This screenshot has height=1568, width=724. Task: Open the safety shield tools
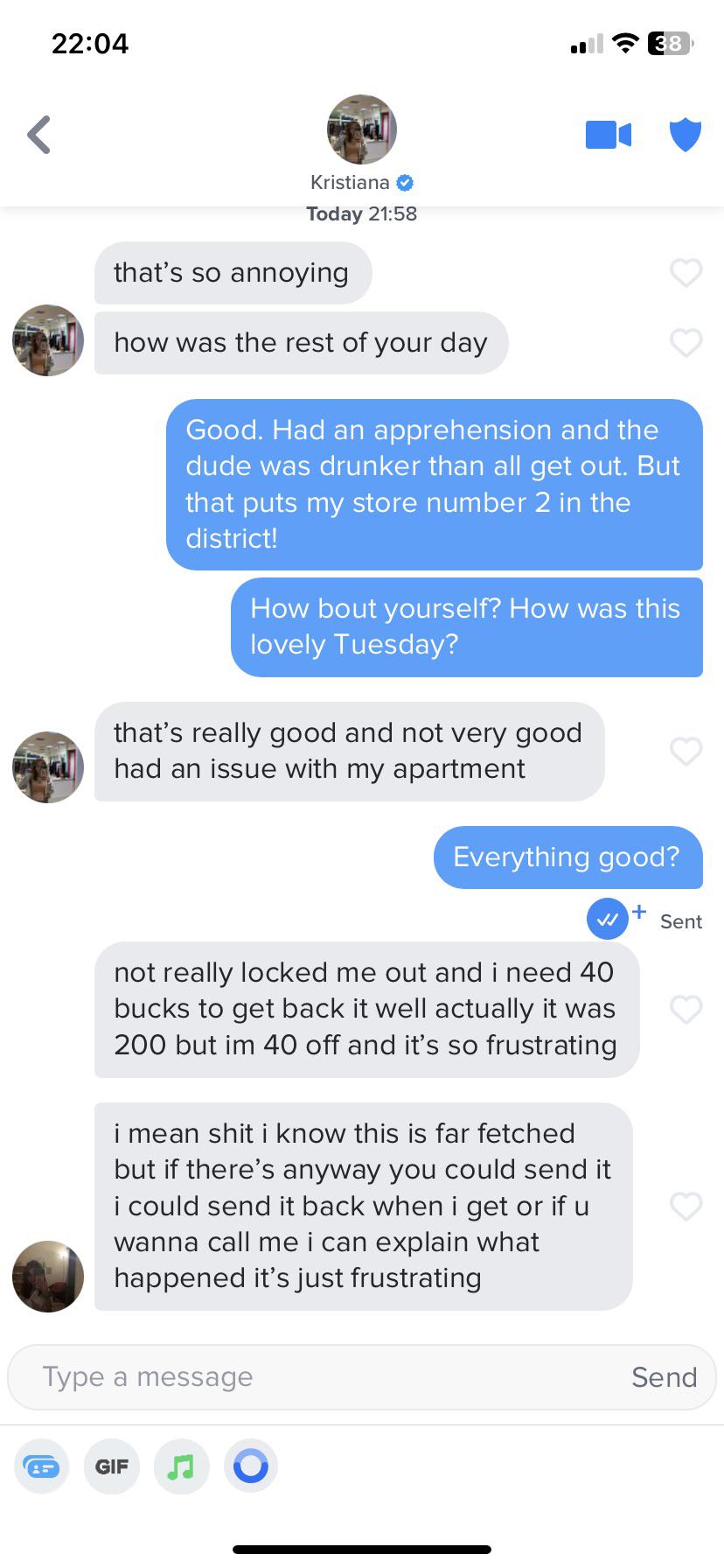685,135
